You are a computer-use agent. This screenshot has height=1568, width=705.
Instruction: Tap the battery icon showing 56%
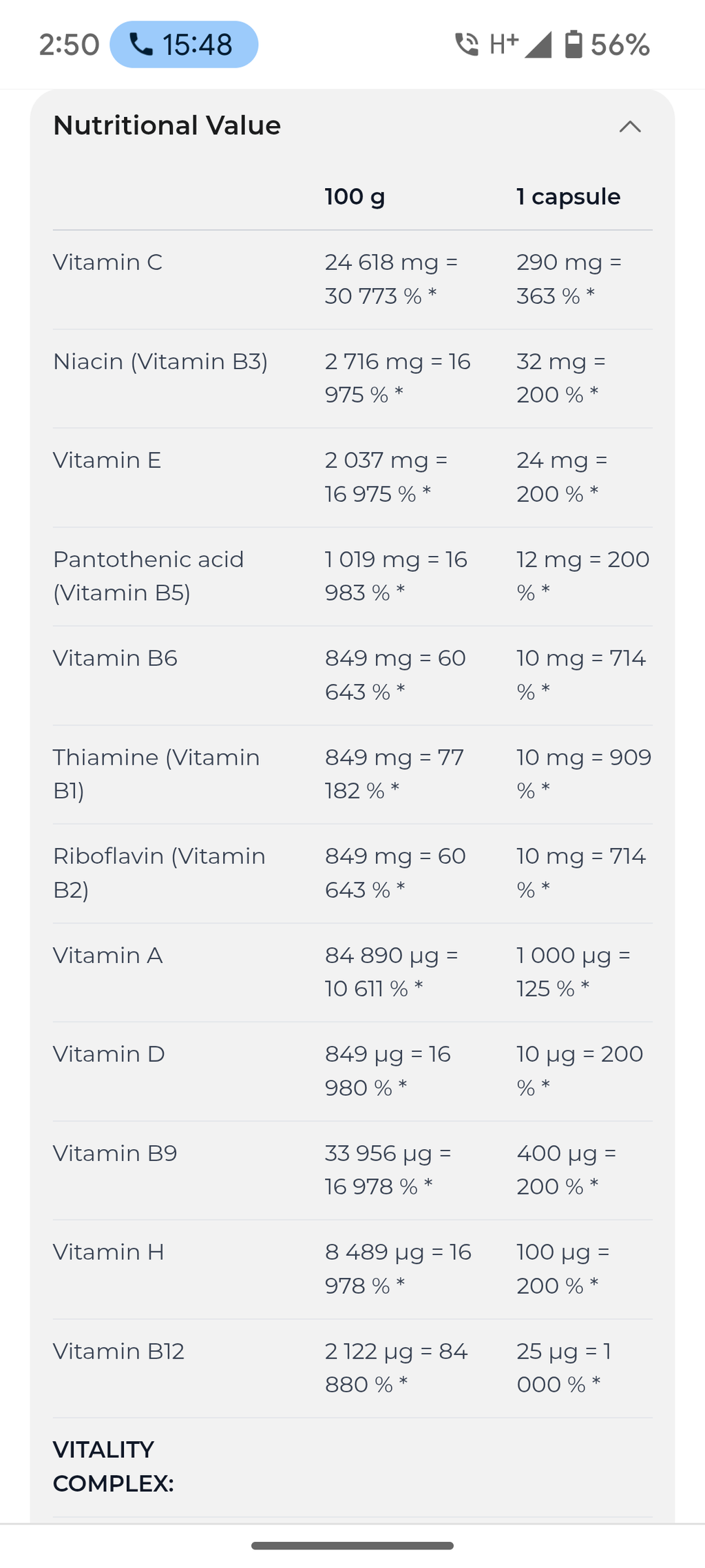pos(574,44)
